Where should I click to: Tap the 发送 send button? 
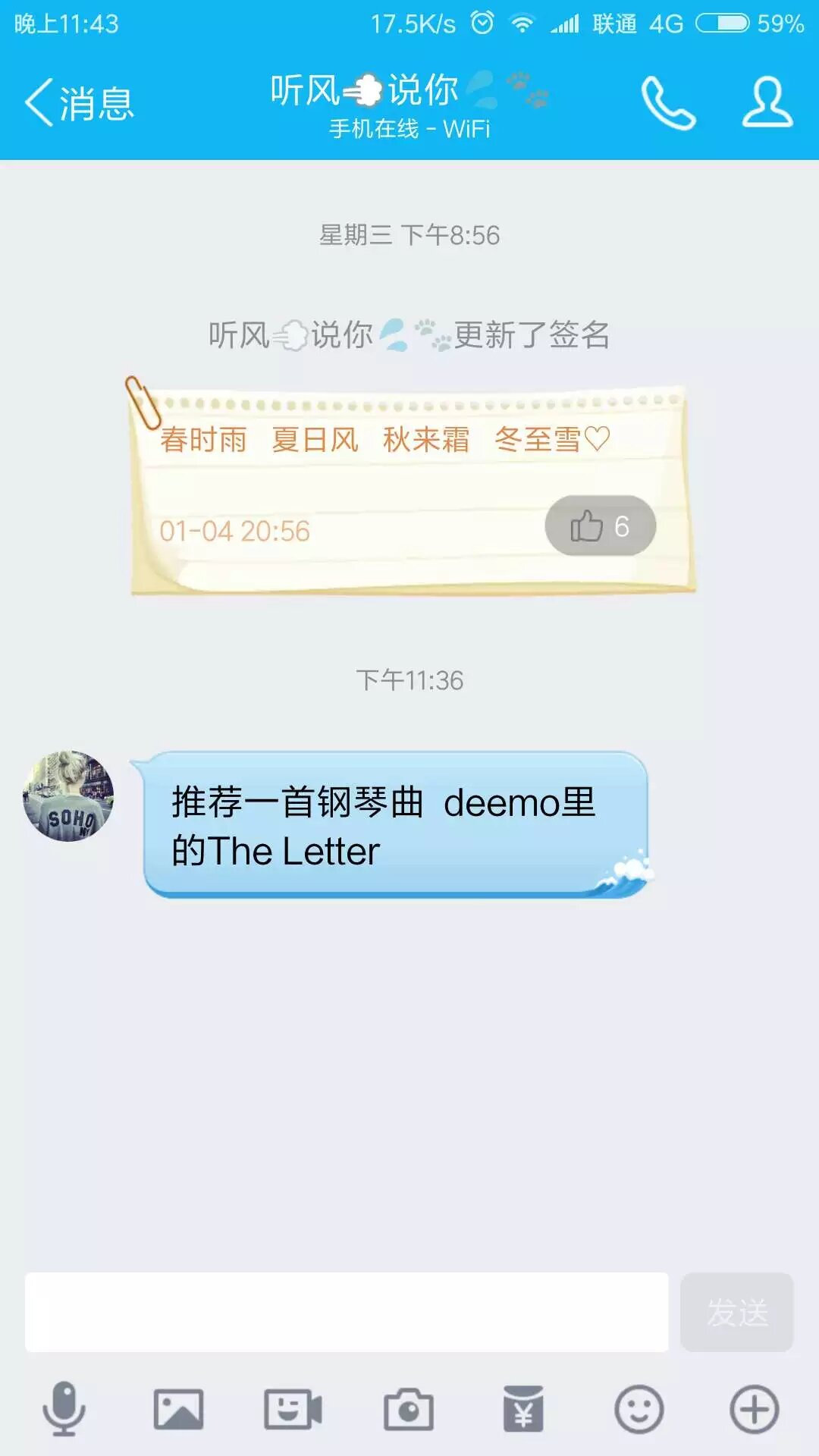[x=736, y=1312]
